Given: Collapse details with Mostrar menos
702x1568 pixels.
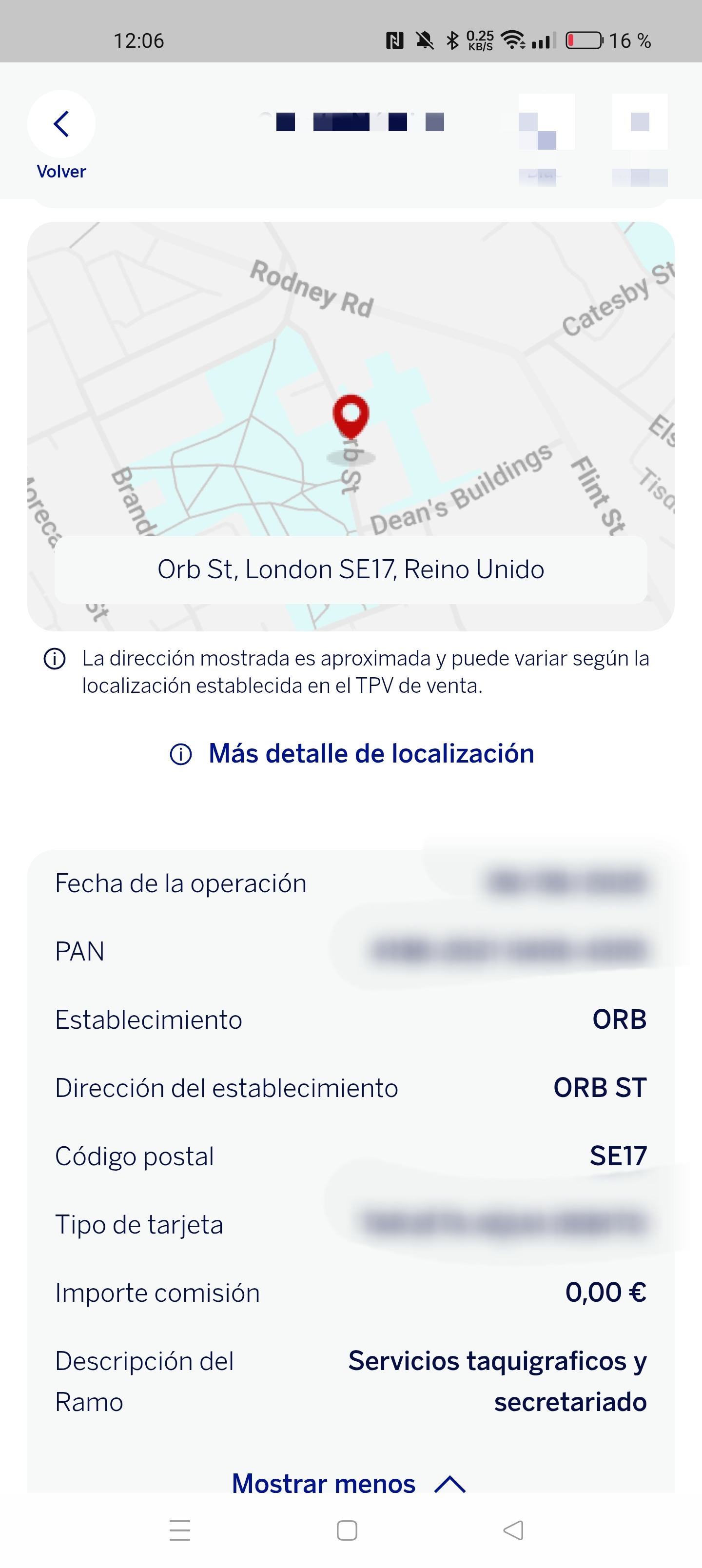Looking at the screenshot, I should tap(348, 1483).
